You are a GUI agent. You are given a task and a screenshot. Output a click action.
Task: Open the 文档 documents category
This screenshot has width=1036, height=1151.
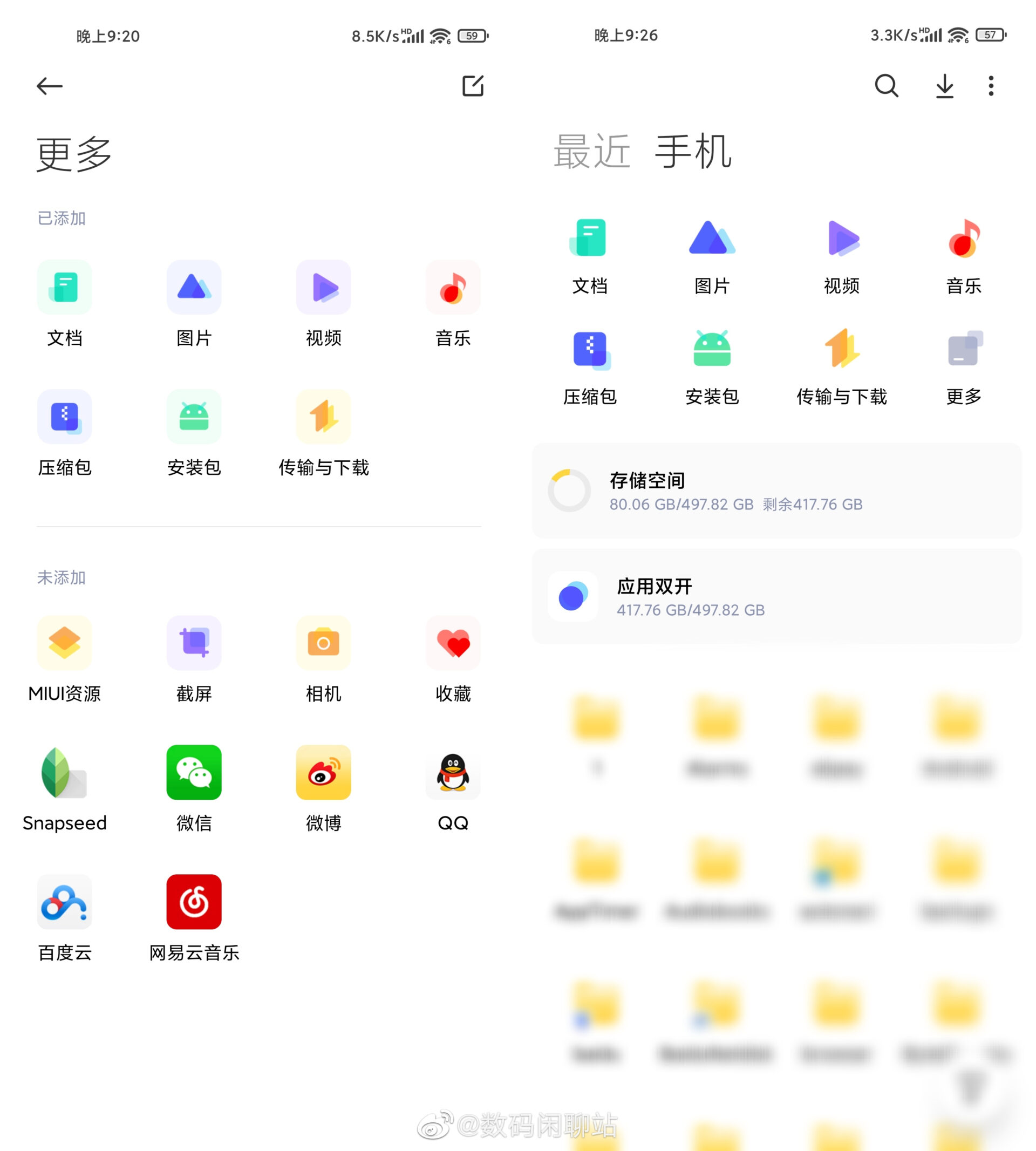[64, 302]
